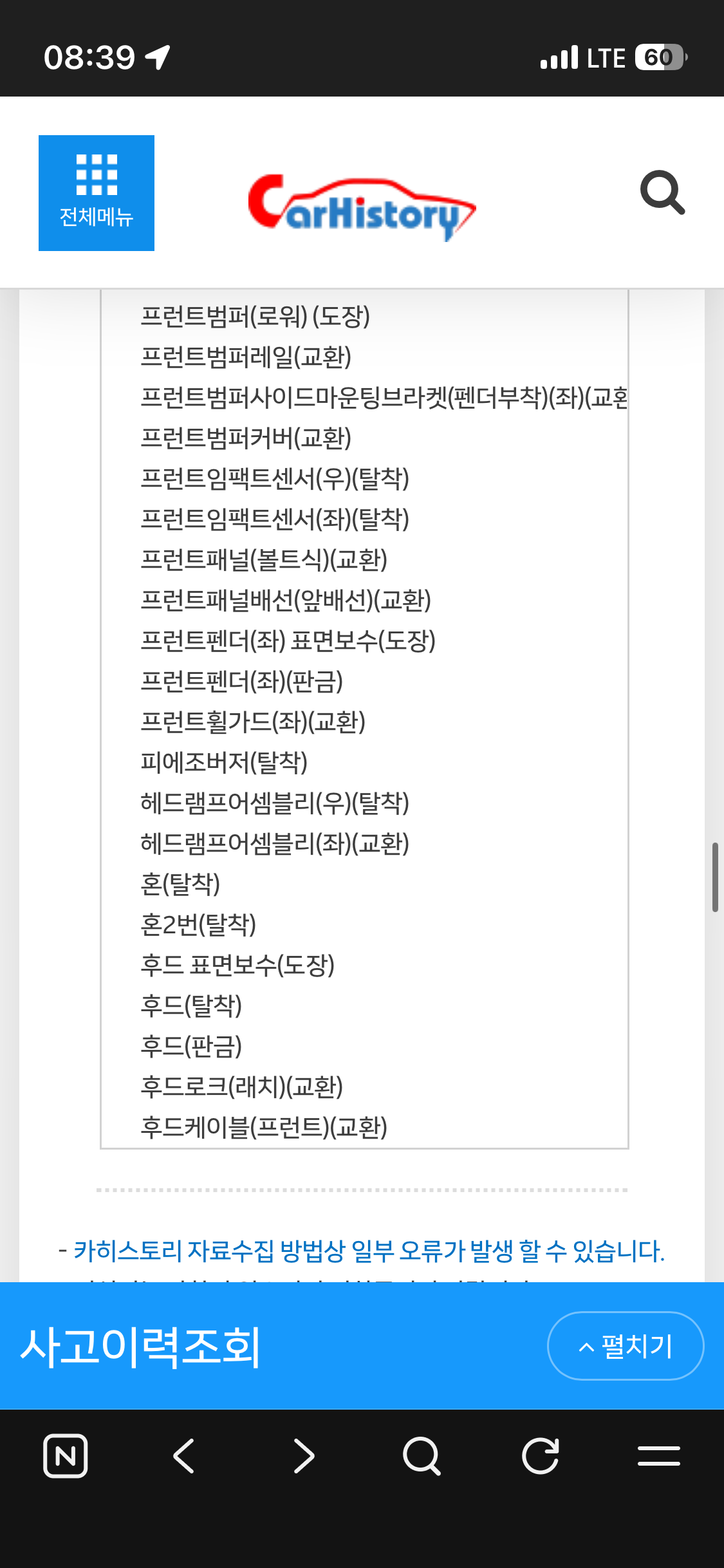Go back to the previous page
Image resolution: width=724 pixels, height=1568 pixels.
coord(185,1455)
